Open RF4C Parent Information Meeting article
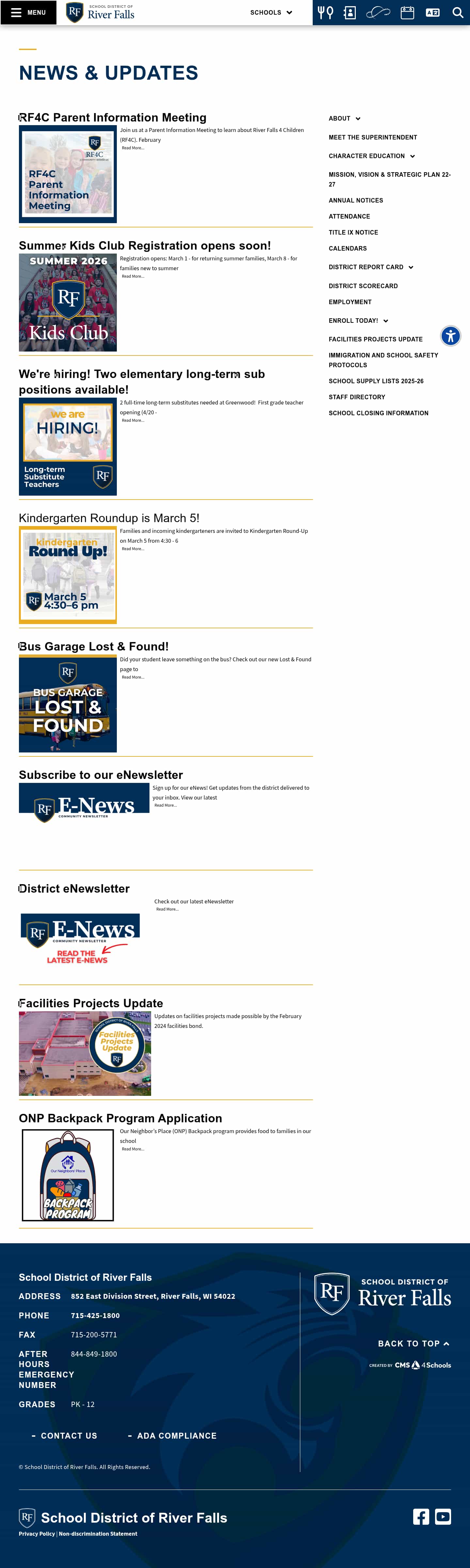The width and height of the screenshot is (470, 1568). [113, 118]
